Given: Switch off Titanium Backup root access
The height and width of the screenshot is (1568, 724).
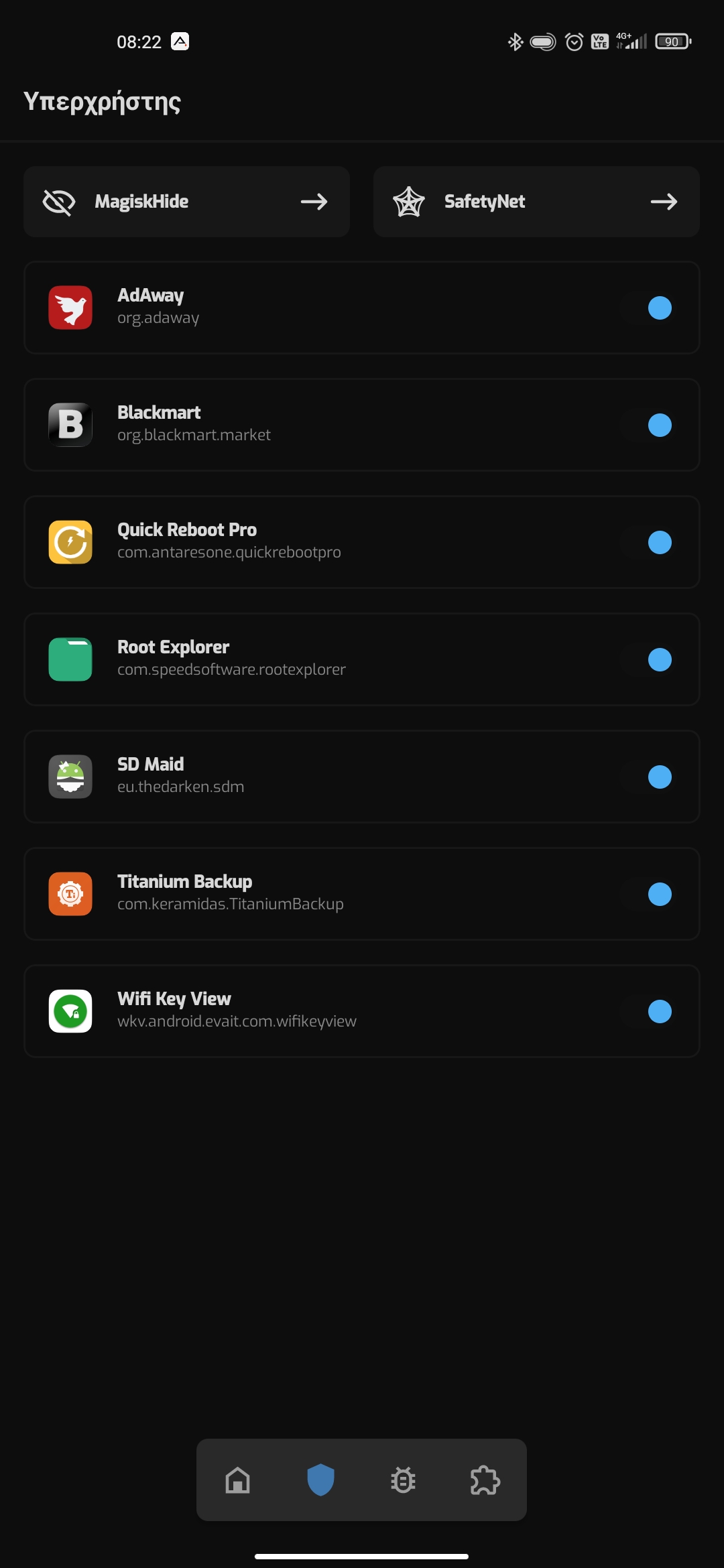Looking at the screenshot, I should 648,895.
